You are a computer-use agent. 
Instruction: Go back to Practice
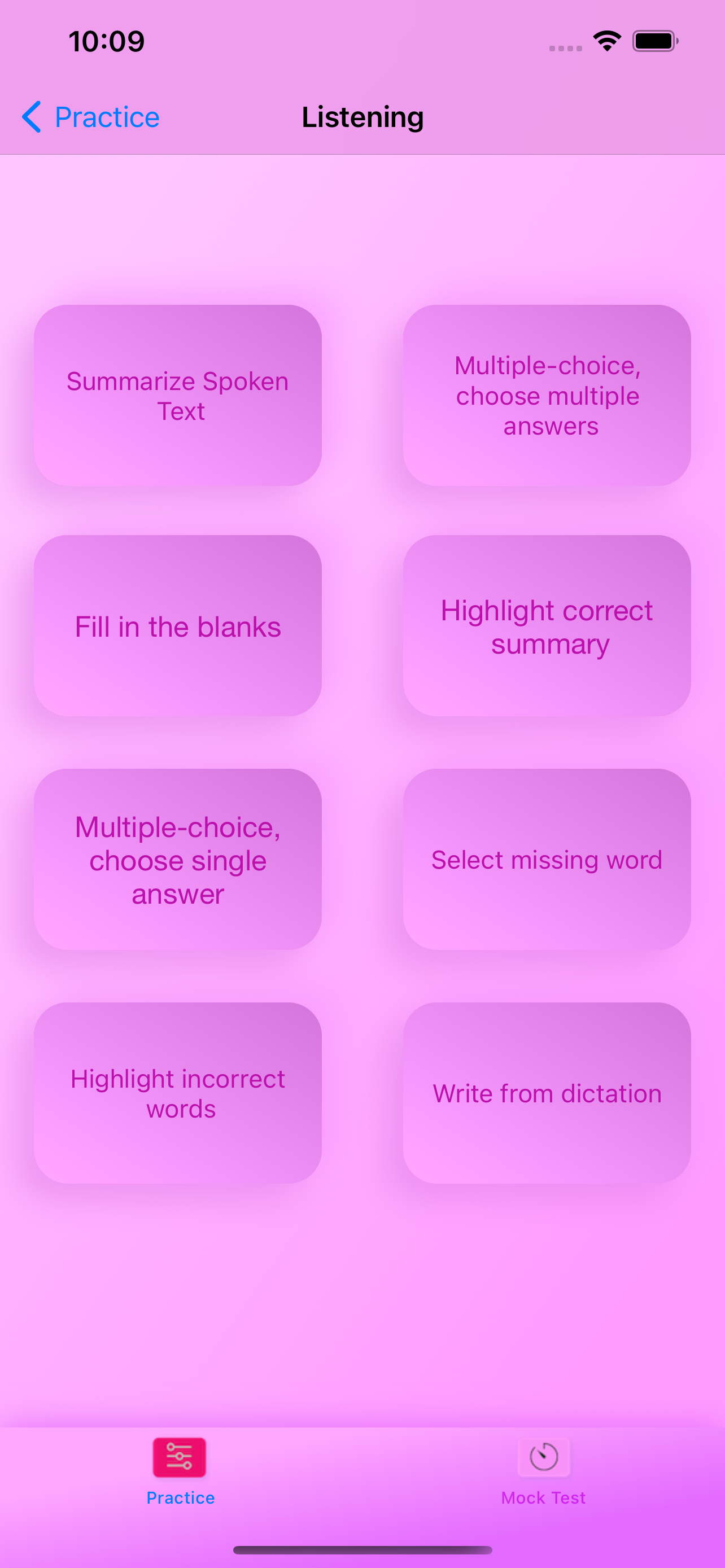click(90, 117)
